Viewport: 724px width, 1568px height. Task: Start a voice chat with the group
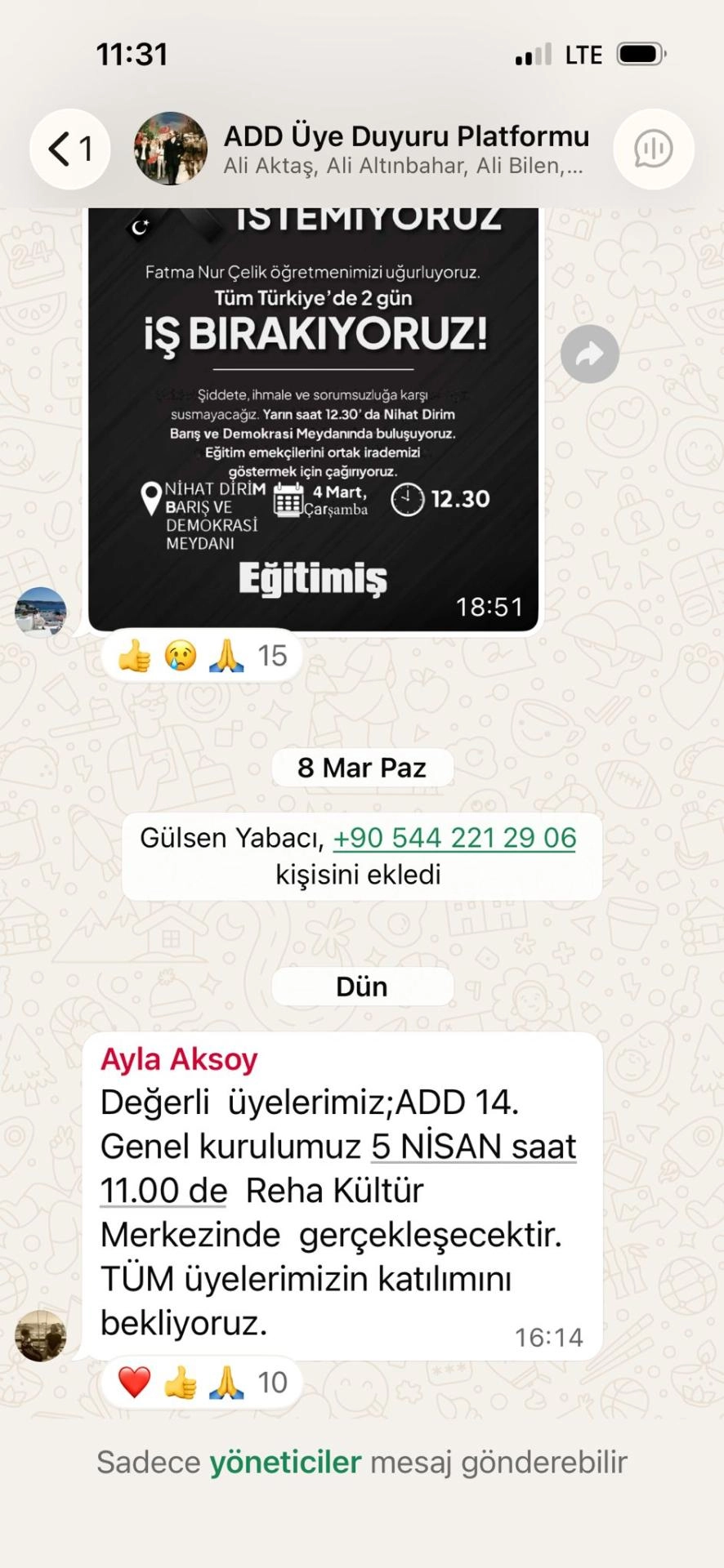[653, 149]
